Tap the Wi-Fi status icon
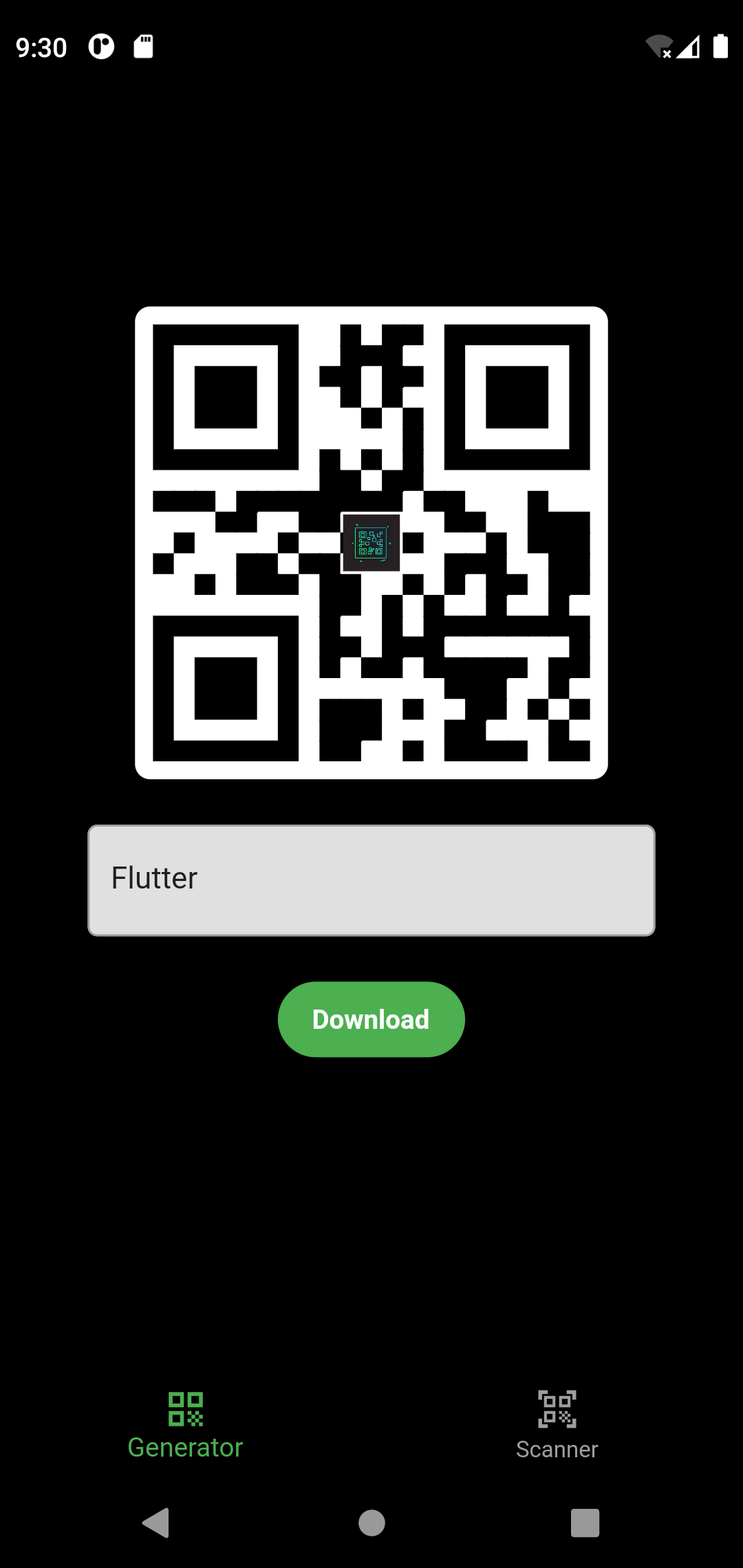The width and height of the screenshot is (743, 1568). click(x=656, y=45)
